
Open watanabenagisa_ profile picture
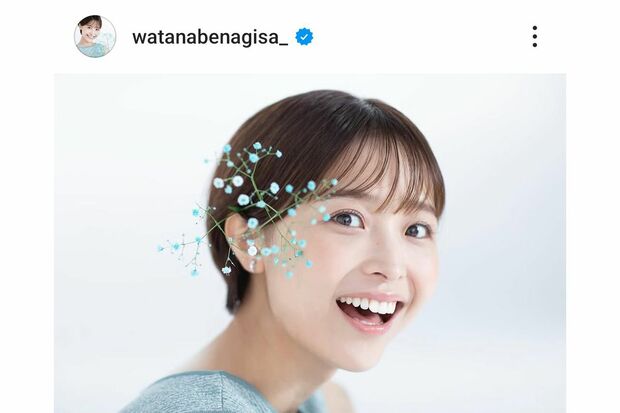(x=95, y=37)
